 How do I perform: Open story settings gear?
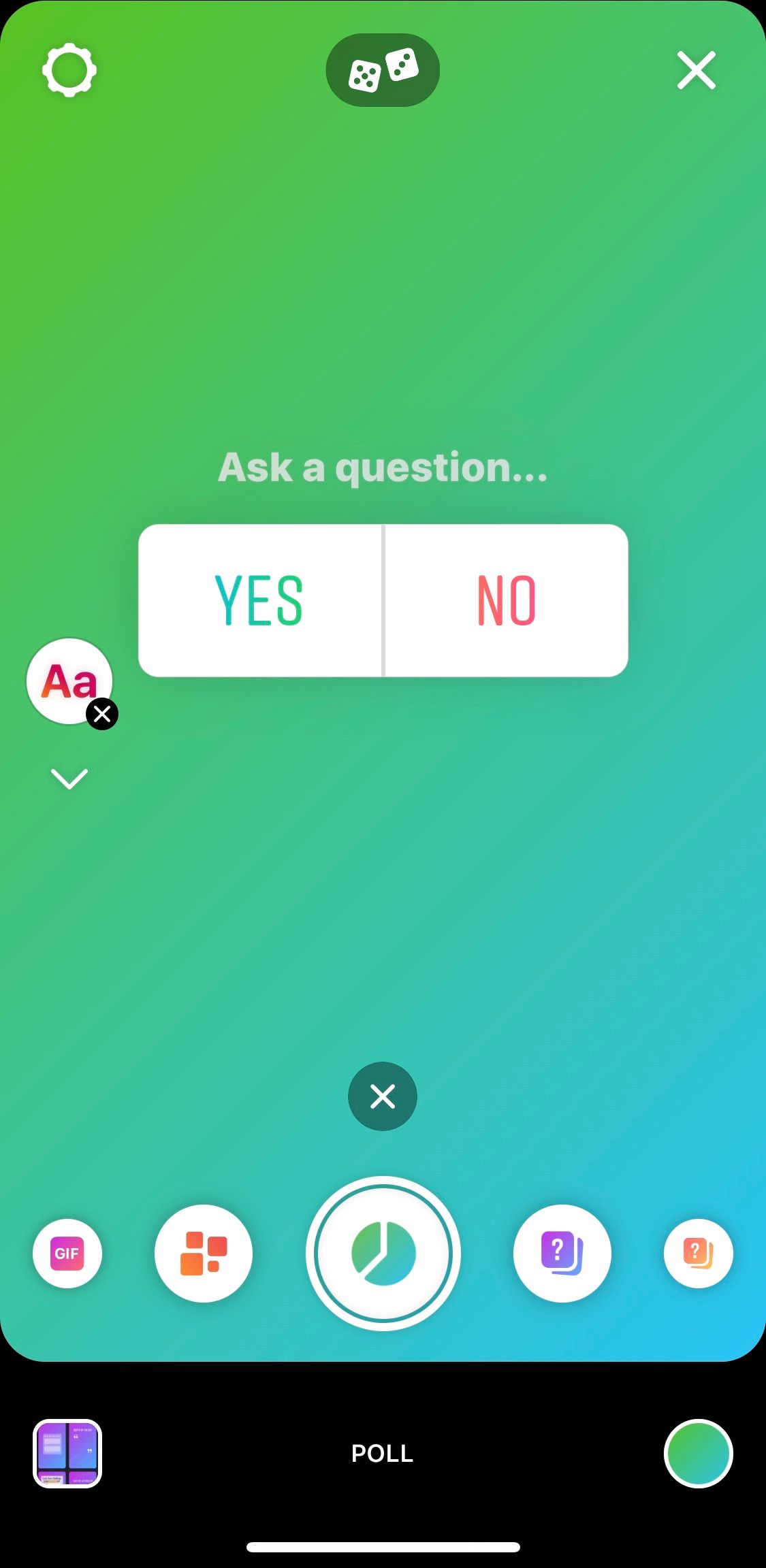coord(69,70)
